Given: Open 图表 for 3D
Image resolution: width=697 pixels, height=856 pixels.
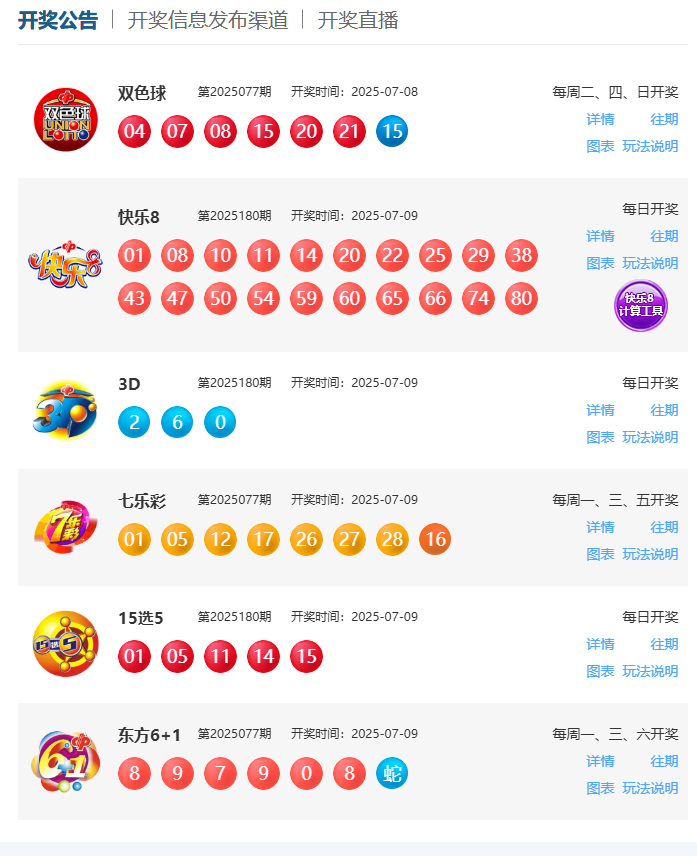Looking at the screenshot, I should click(600, 437).
